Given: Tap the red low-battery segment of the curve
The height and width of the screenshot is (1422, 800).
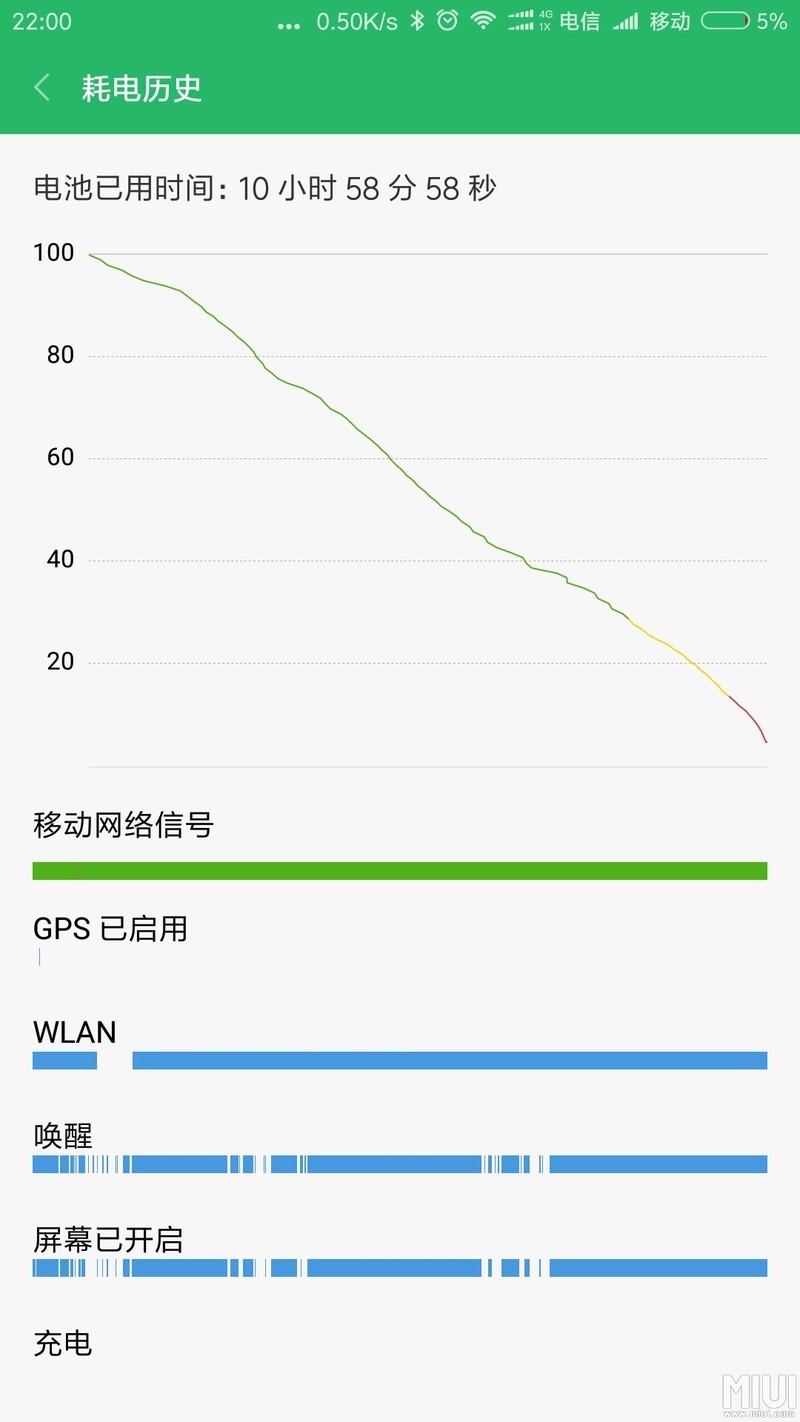Looking at the screenshot, I should pos(745,715).
